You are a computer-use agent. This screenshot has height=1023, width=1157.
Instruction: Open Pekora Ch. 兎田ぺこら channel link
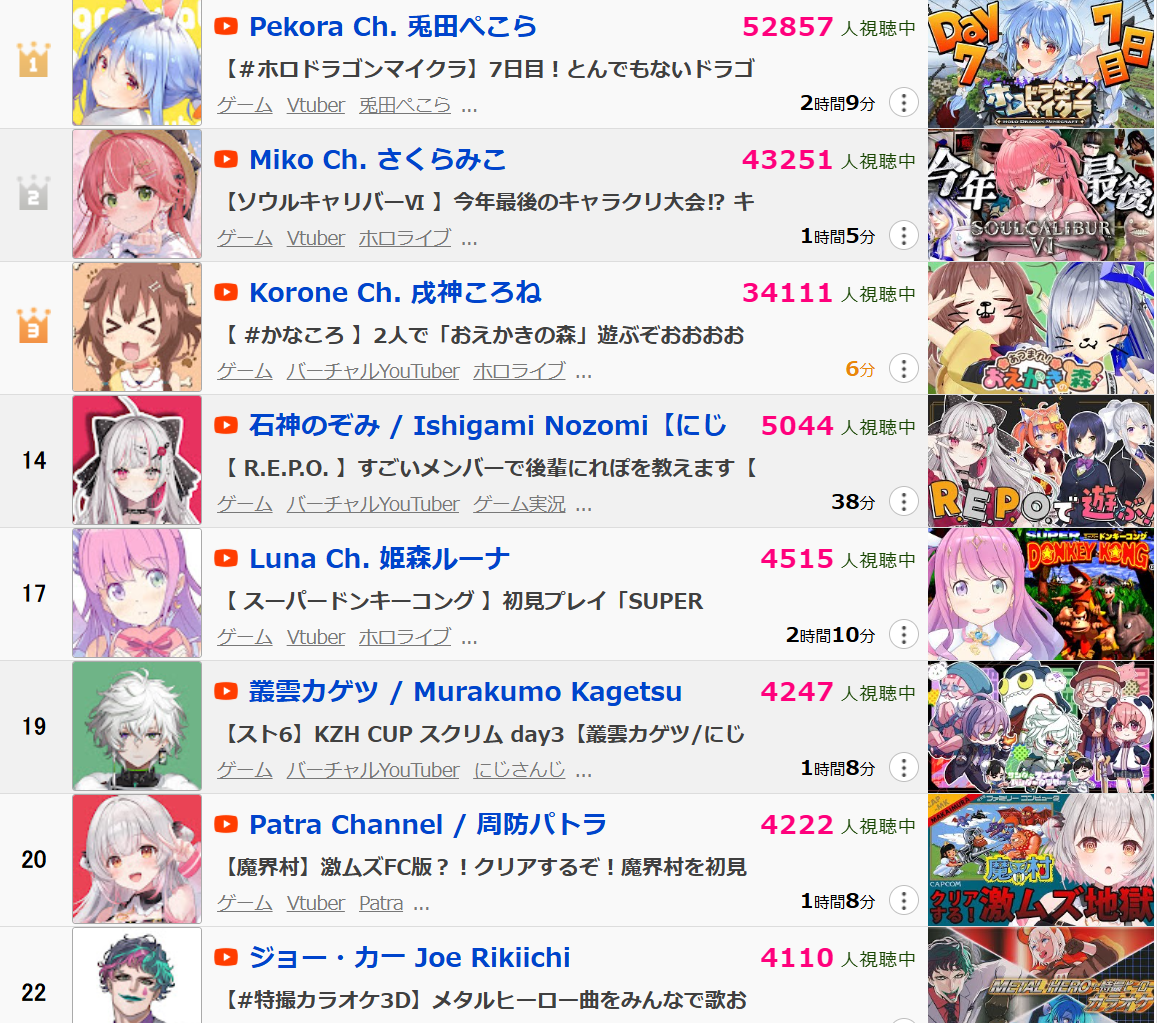click(x=392, y=27)
